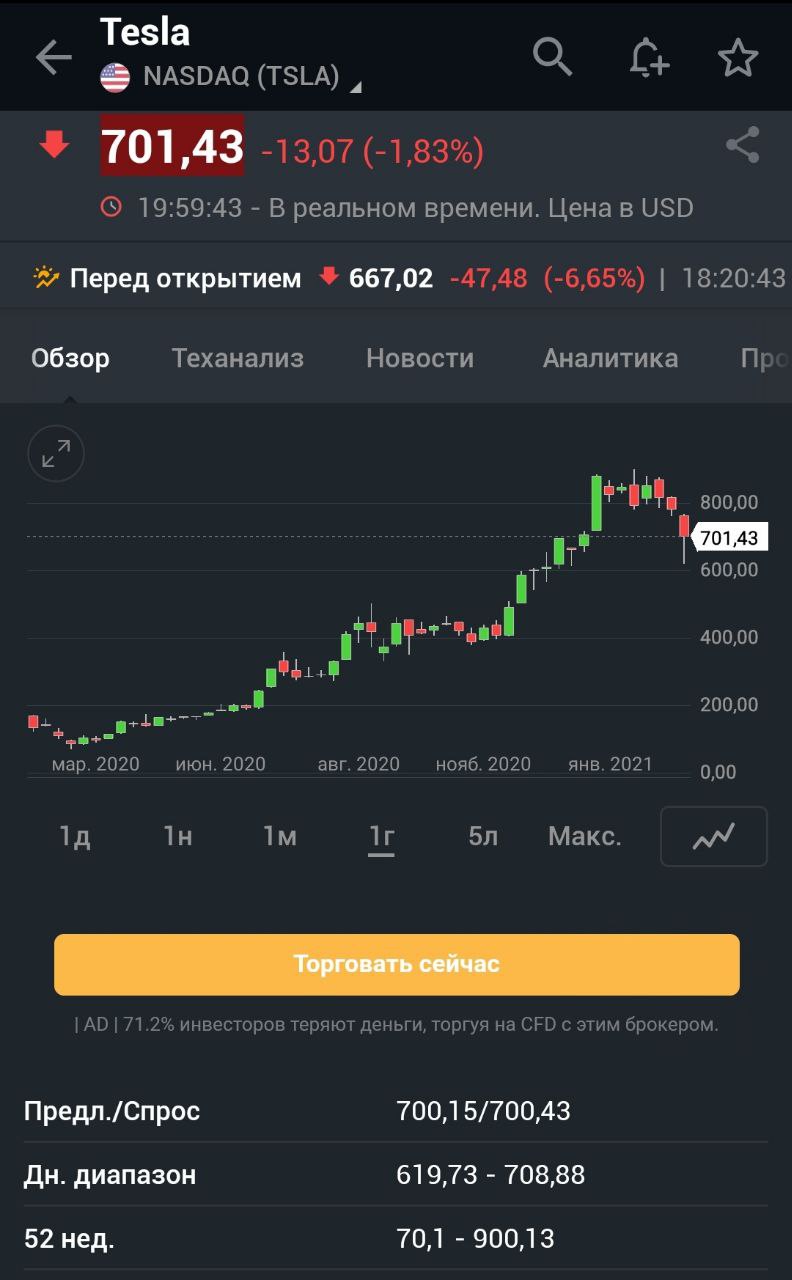Switch to the Новости tab
Viewport: 792px width, 1280px height.
click(420, 358)
